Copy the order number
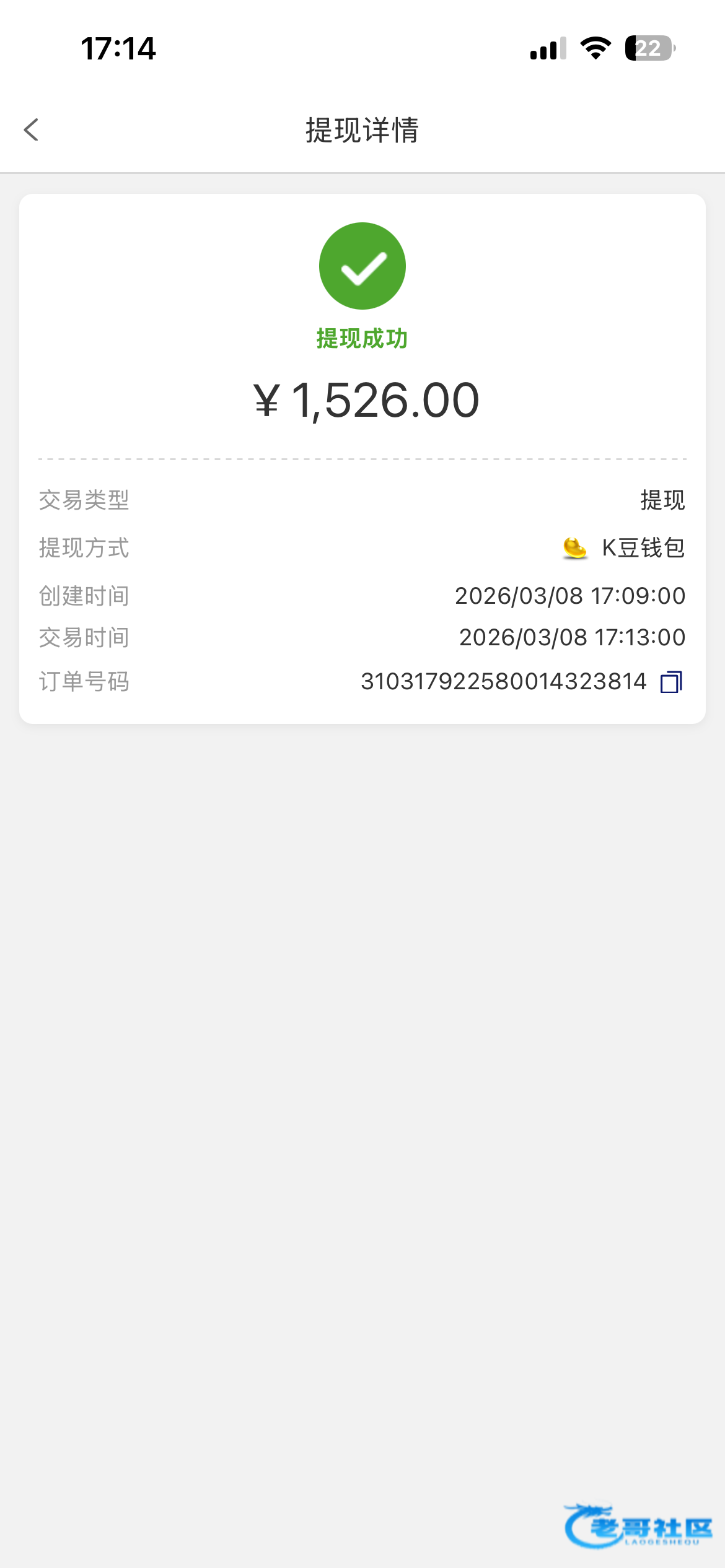This screenshot has height=1568, width=725. coord(671,682)
